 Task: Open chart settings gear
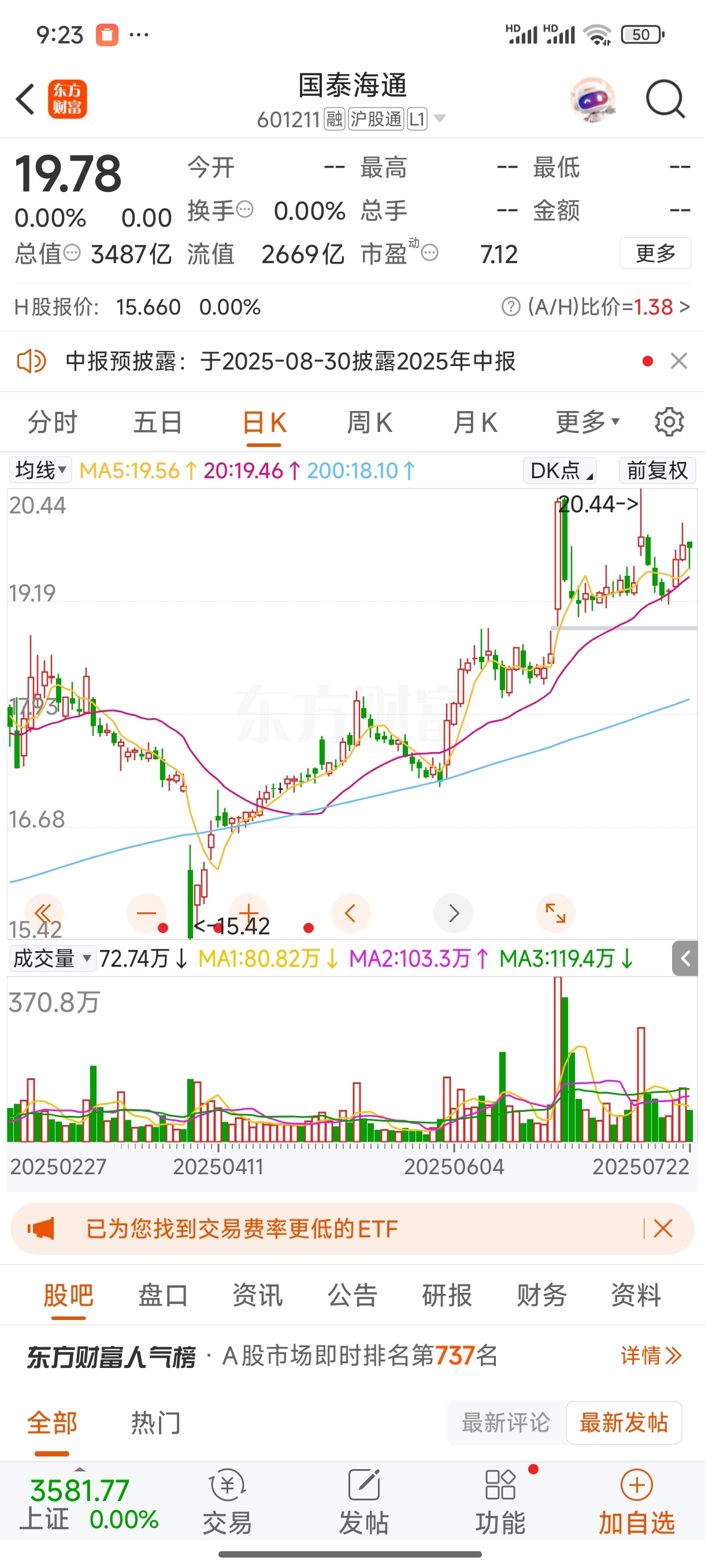[669, 422]
